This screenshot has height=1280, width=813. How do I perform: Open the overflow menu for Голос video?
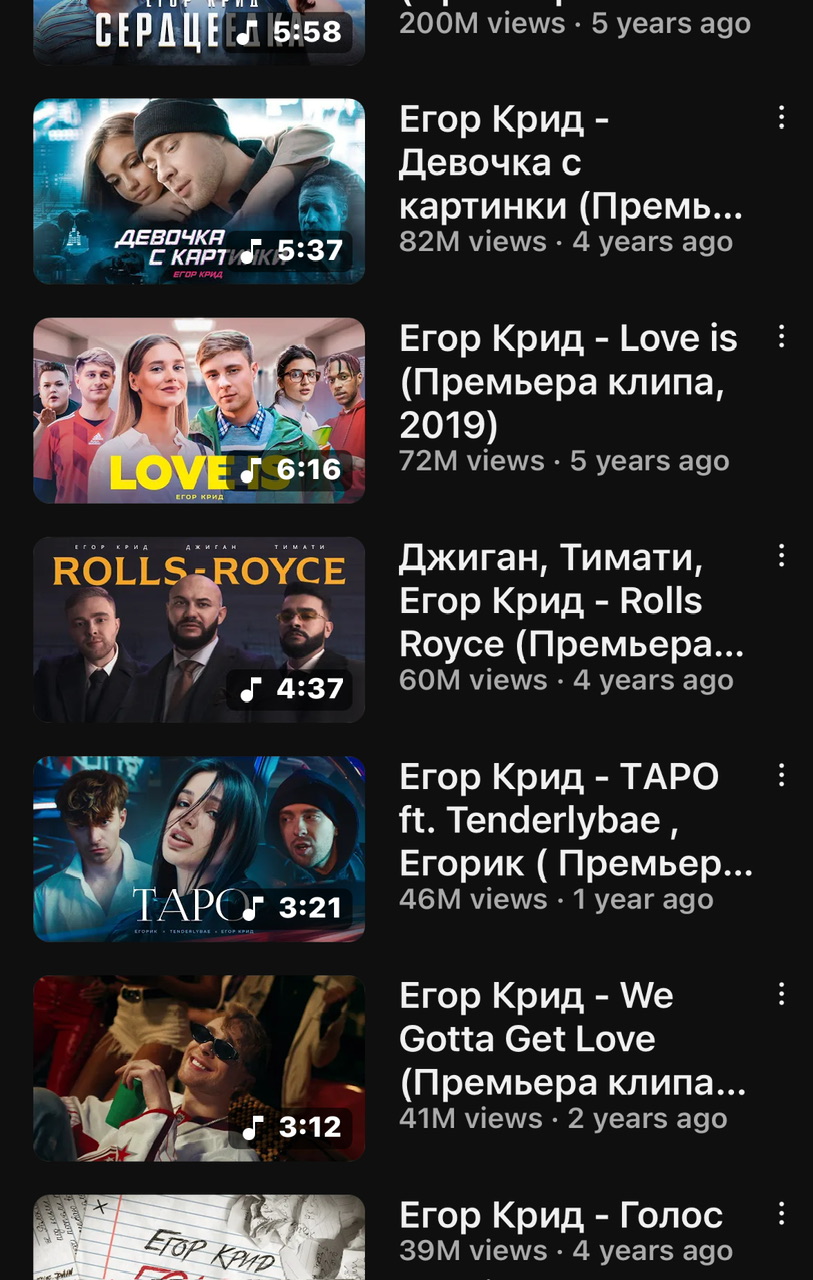pyautogui.click(x=781, y=1213)
